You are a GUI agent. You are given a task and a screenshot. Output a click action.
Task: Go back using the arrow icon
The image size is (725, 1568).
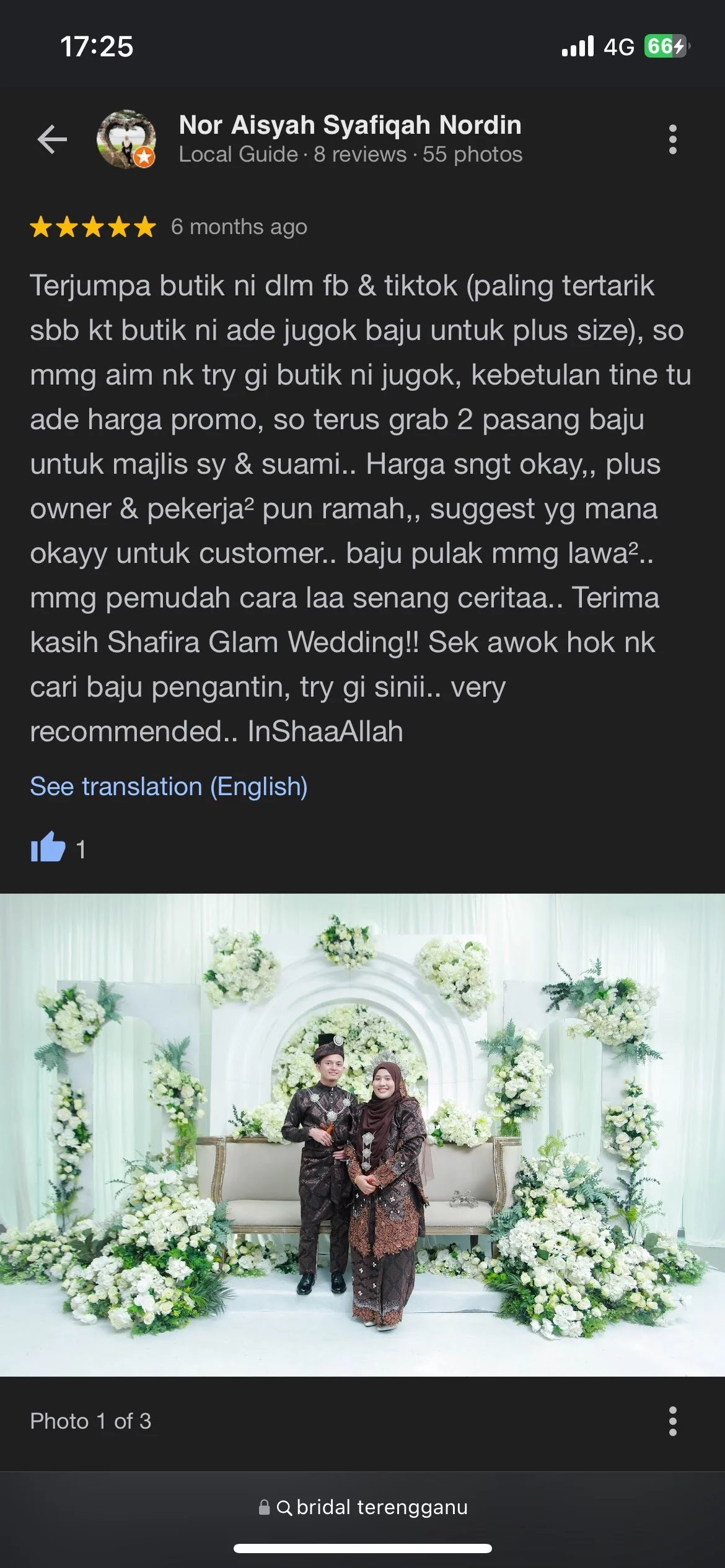(52, 139)
